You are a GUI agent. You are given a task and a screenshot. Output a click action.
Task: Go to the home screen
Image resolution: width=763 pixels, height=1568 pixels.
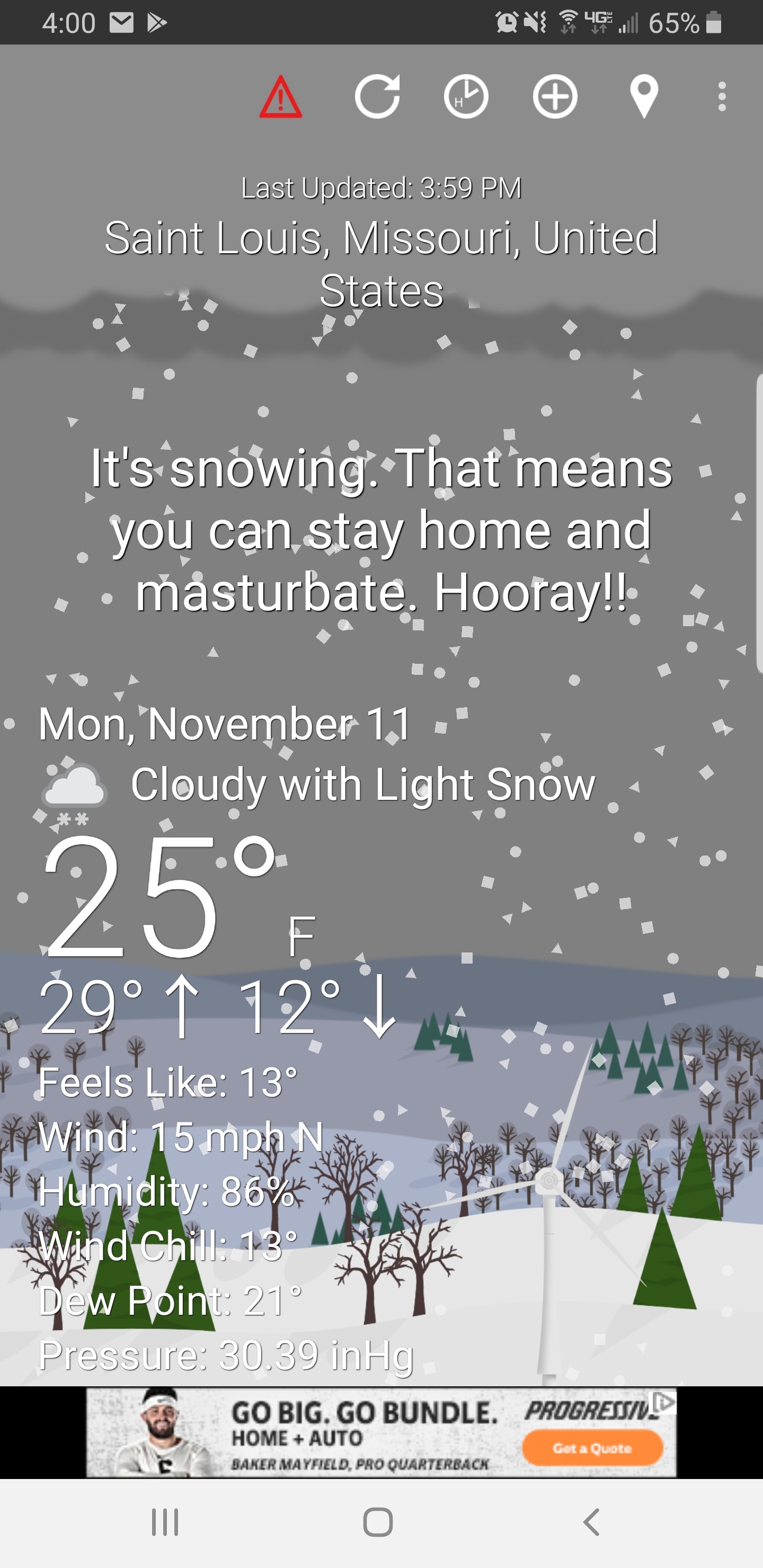[378, 1522]
